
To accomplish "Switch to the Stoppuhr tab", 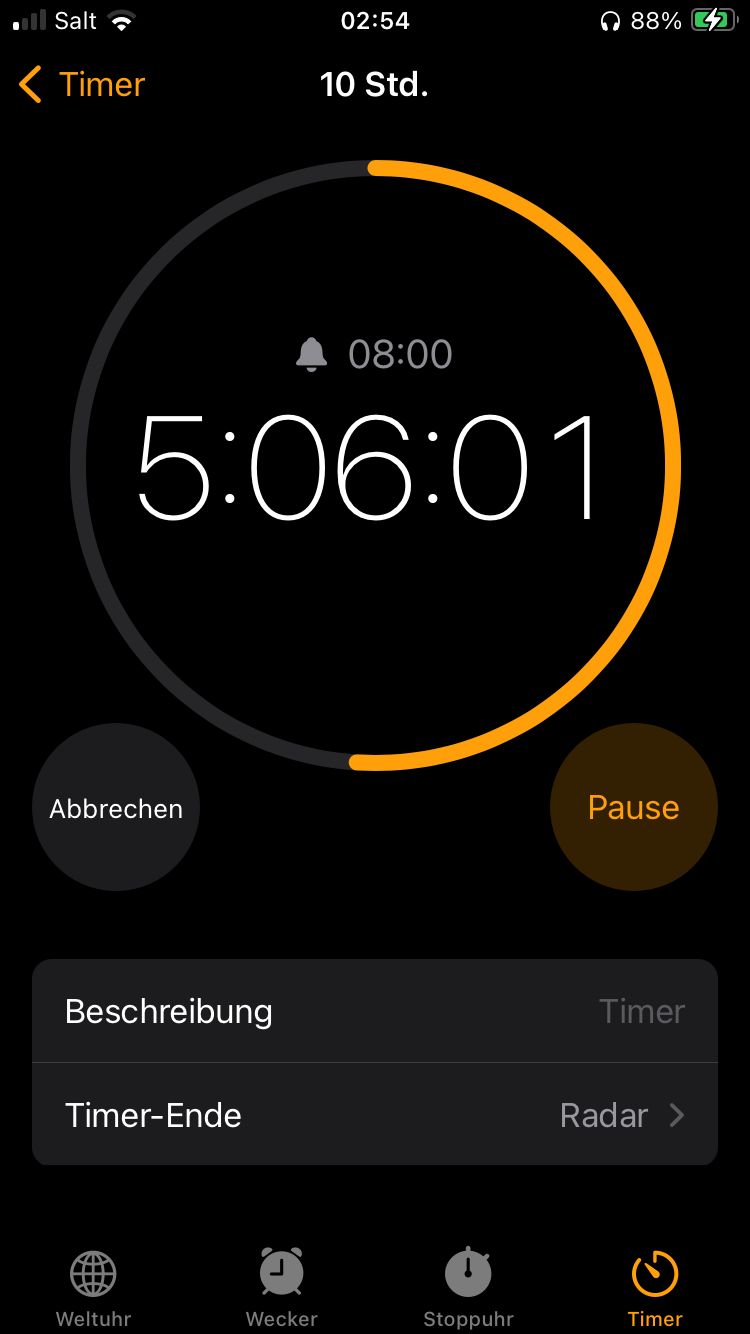I will [468, 1288].
